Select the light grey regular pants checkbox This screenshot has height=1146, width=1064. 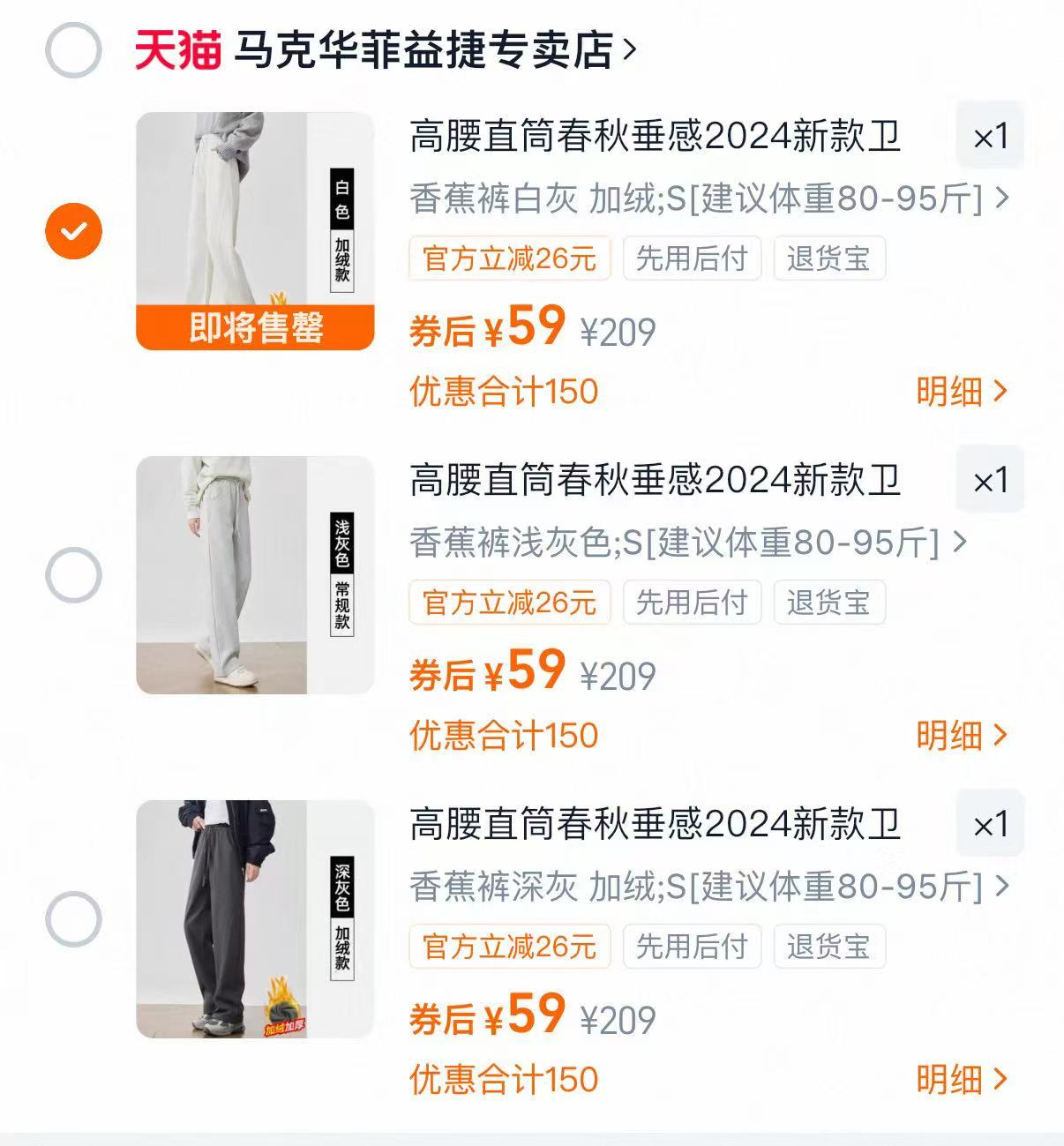click(x=73, y=573)
